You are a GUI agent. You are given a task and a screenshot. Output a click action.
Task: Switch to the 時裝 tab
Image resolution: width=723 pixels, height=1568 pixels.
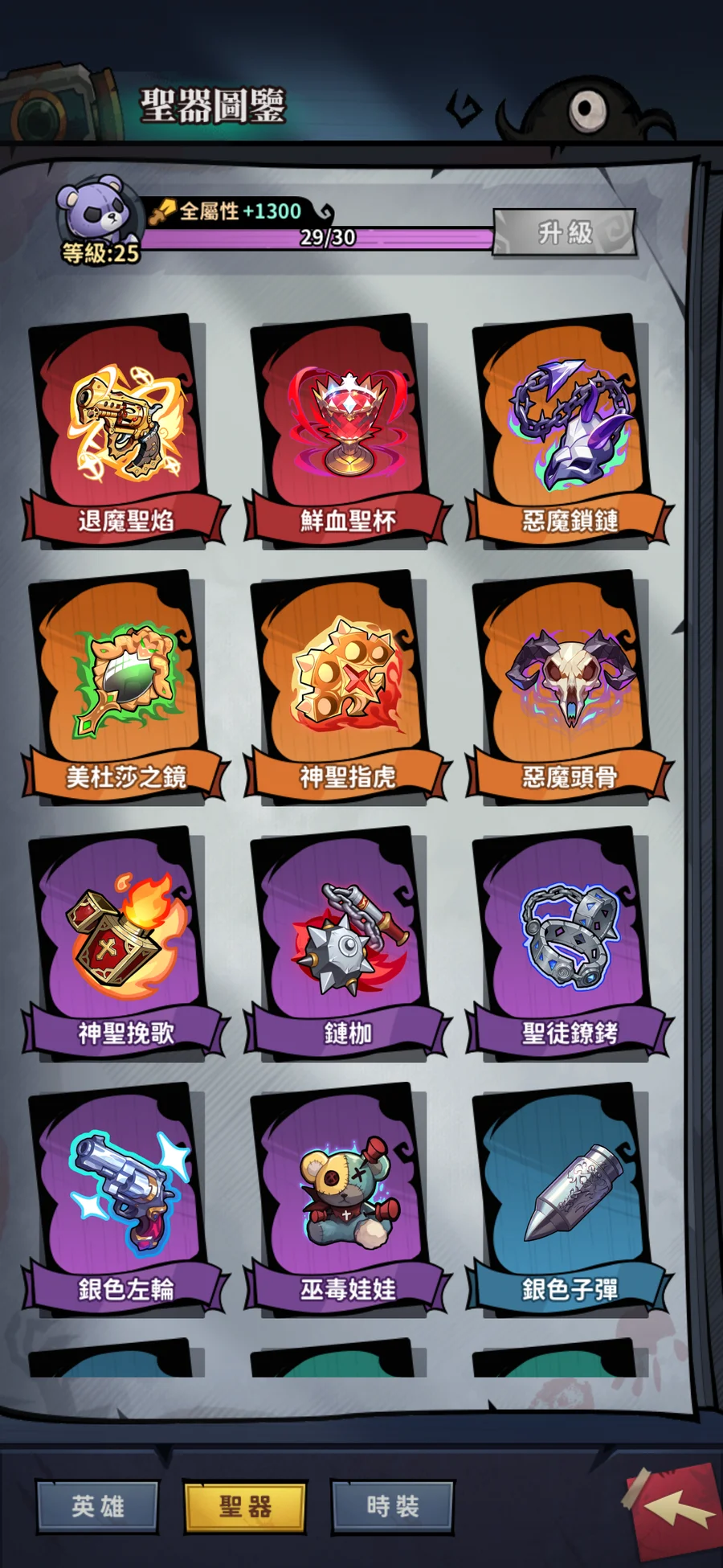pos(393,1506)
